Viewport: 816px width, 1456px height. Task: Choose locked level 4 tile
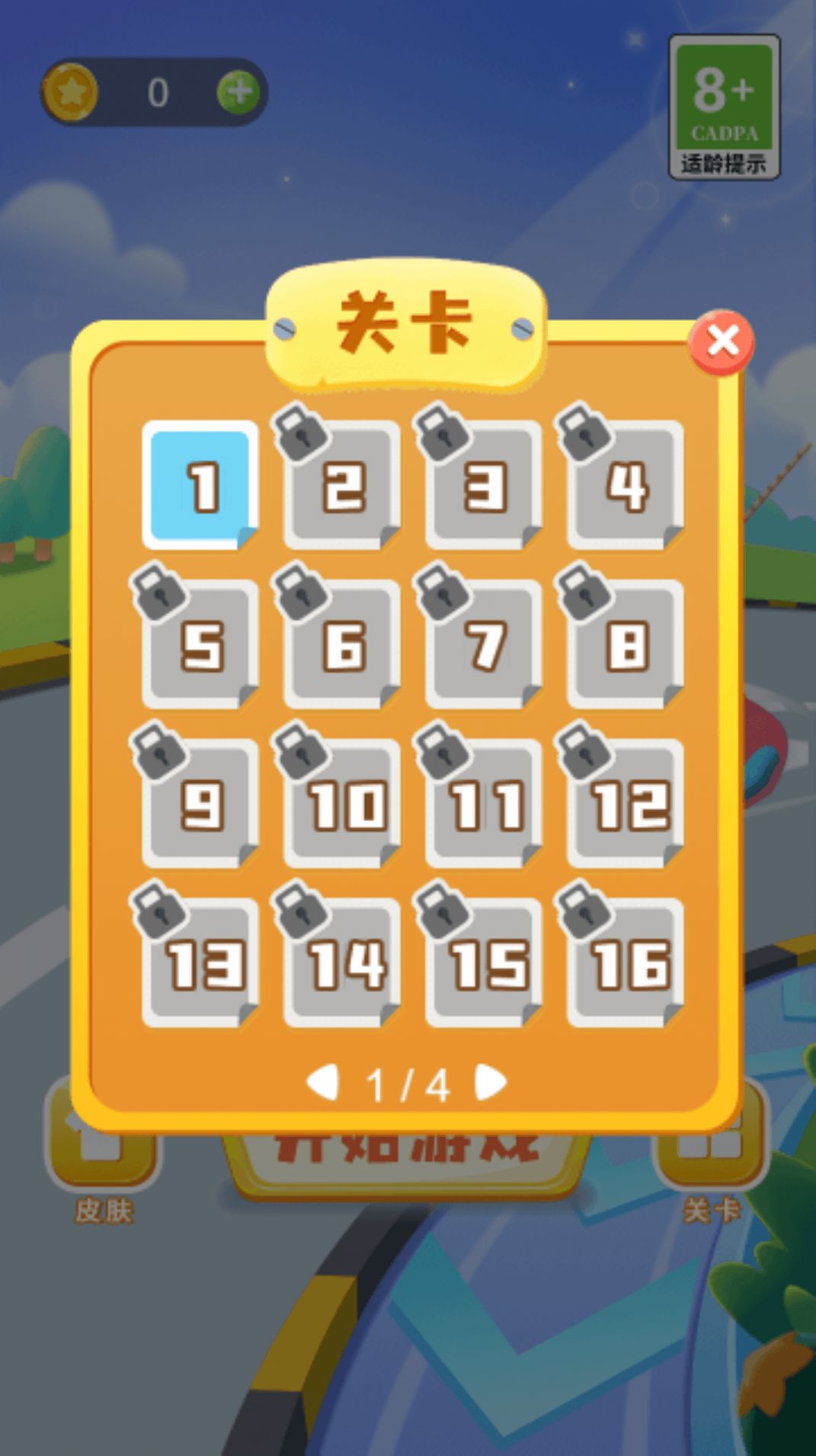pos(626,485)
